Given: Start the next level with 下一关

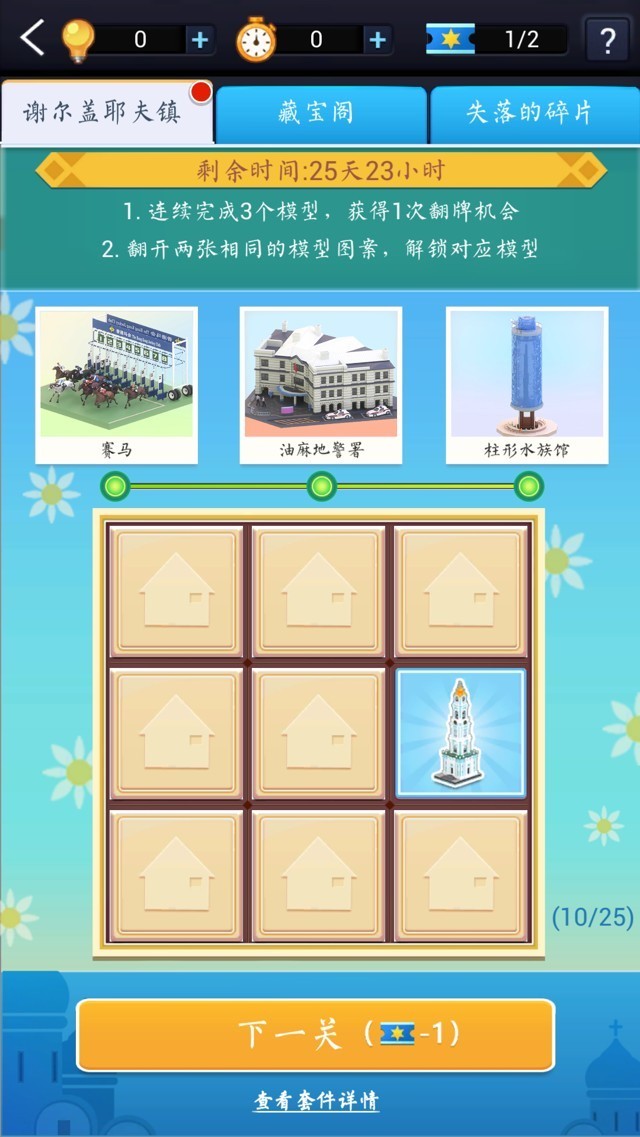Looking at the screenshot, I should [316, 1034].
